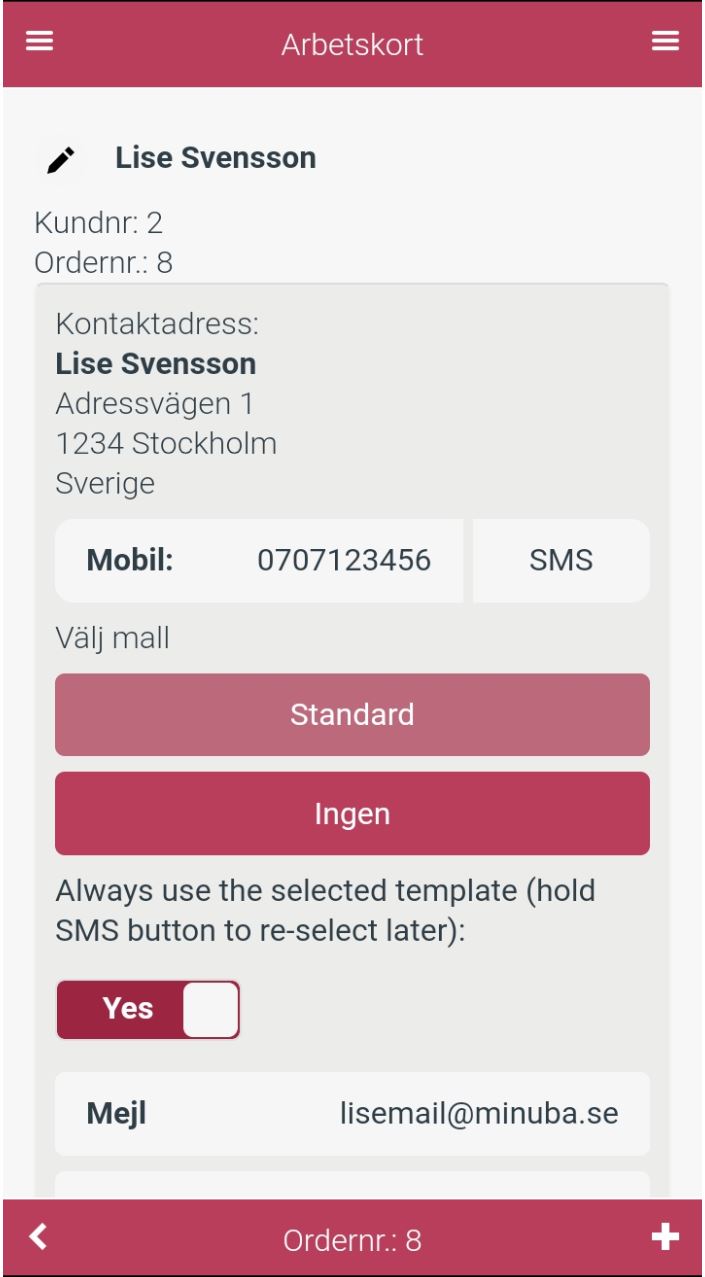Edit Lise Svensson with the pencil icon
Image resolution: width=705 pixels, height=1277 pixels.
coord(62,159)
